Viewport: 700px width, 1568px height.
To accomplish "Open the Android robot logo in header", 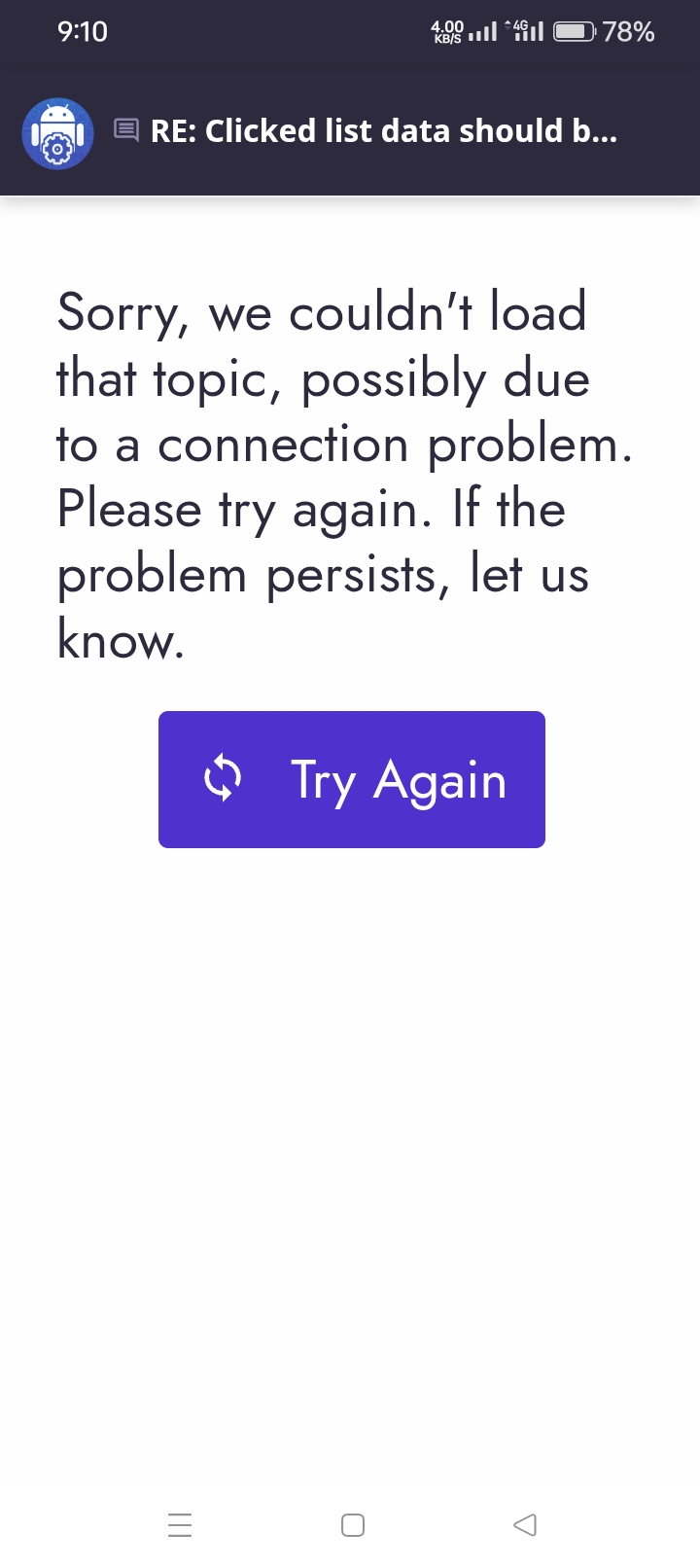I will click(57, 133).
